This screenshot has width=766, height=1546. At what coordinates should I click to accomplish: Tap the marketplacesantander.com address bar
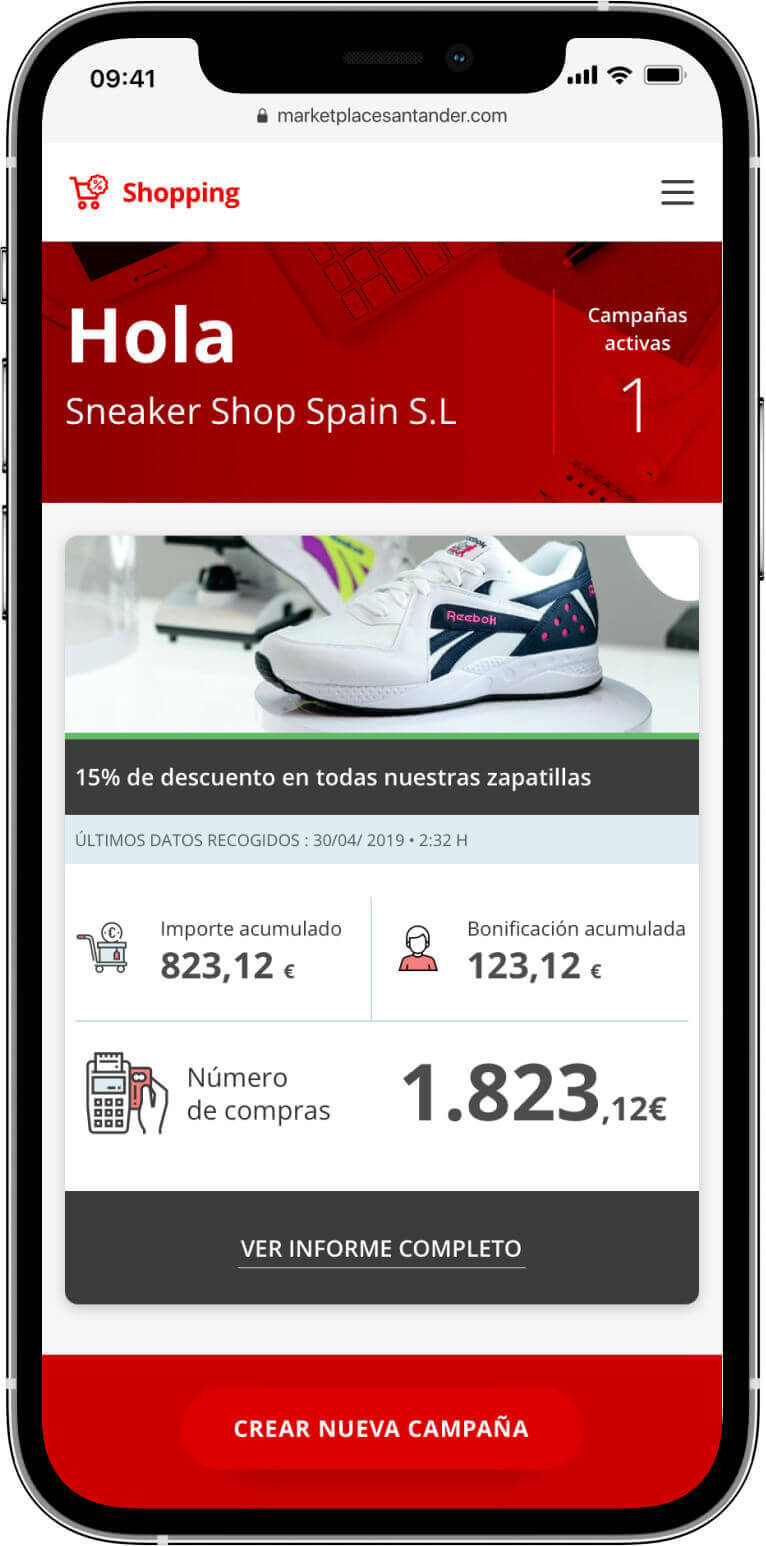[382, 116]
